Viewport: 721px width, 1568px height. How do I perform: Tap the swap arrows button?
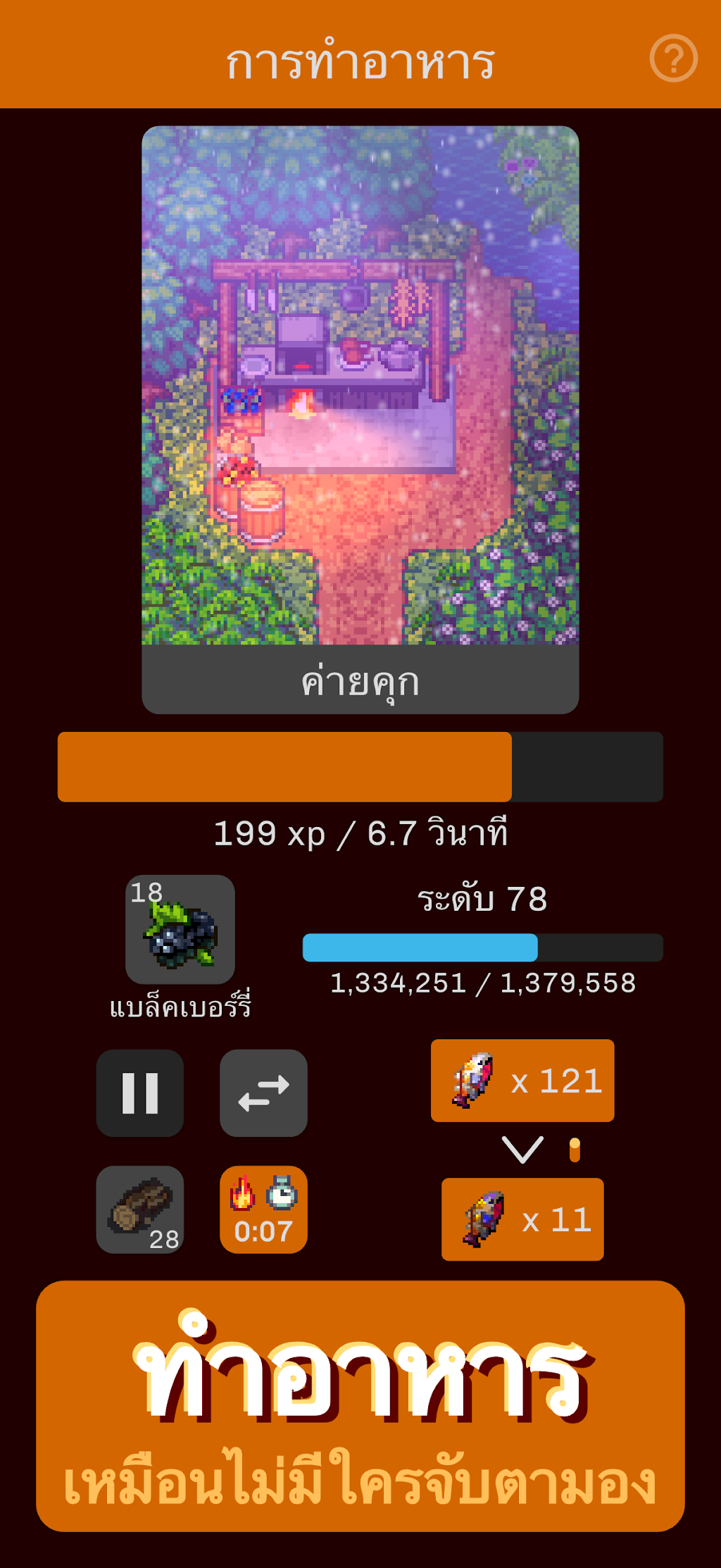coord(263,1093)
